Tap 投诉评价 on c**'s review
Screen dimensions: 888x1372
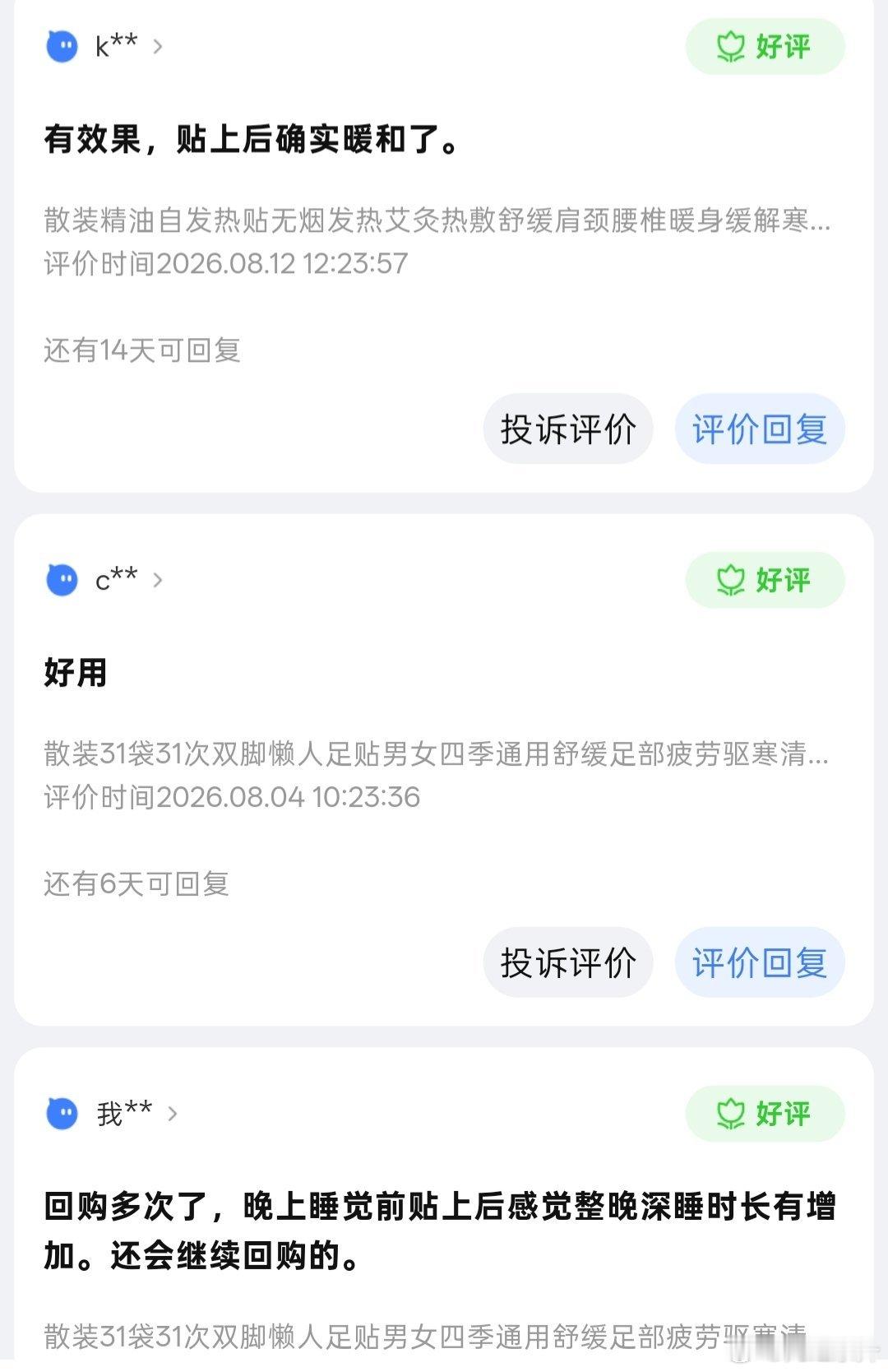click(x=568, y=962)
